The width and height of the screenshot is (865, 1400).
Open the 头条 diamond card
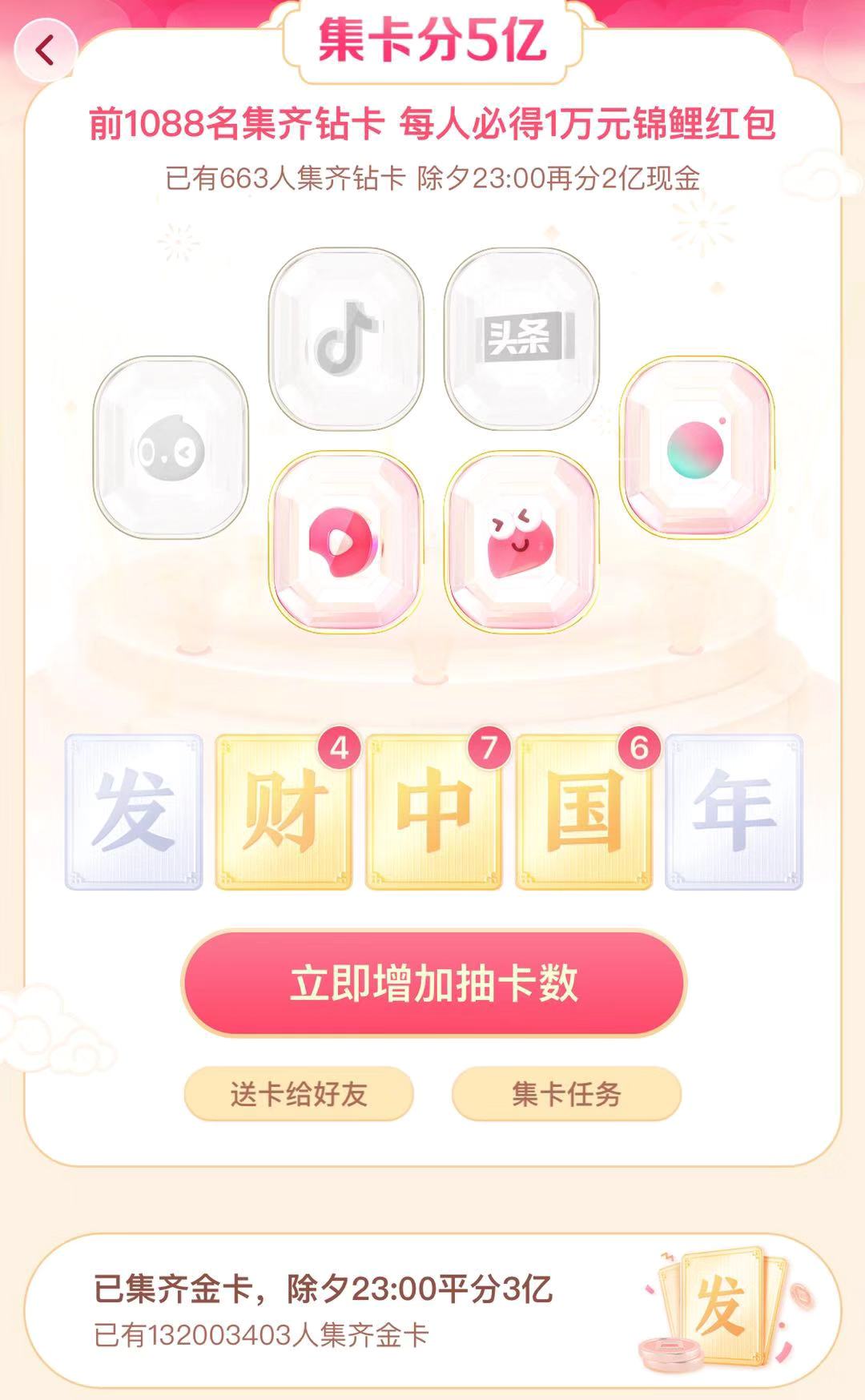(x=521, y=340)
